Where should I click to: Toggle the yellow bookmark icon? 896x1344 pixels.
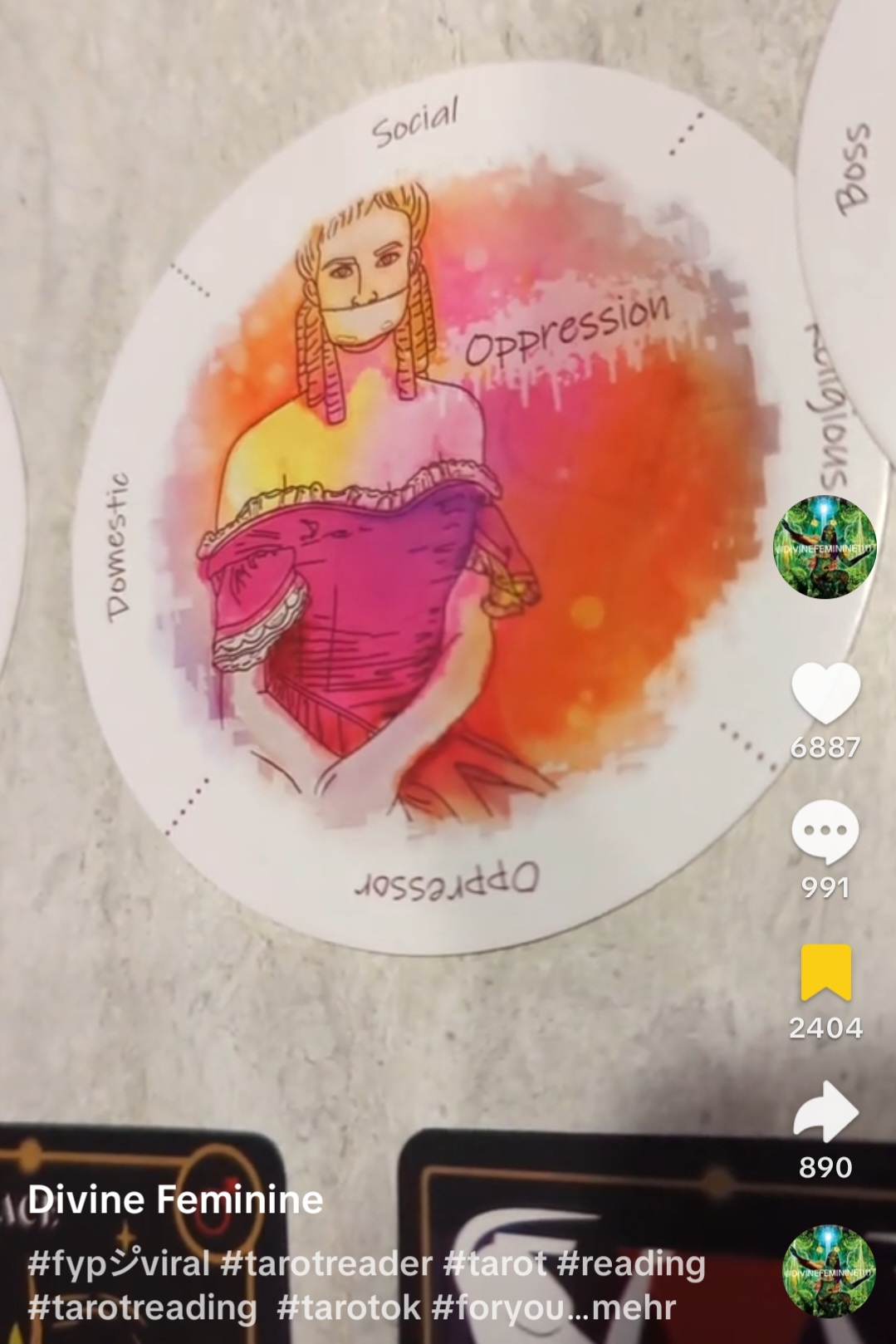point(825,973)
